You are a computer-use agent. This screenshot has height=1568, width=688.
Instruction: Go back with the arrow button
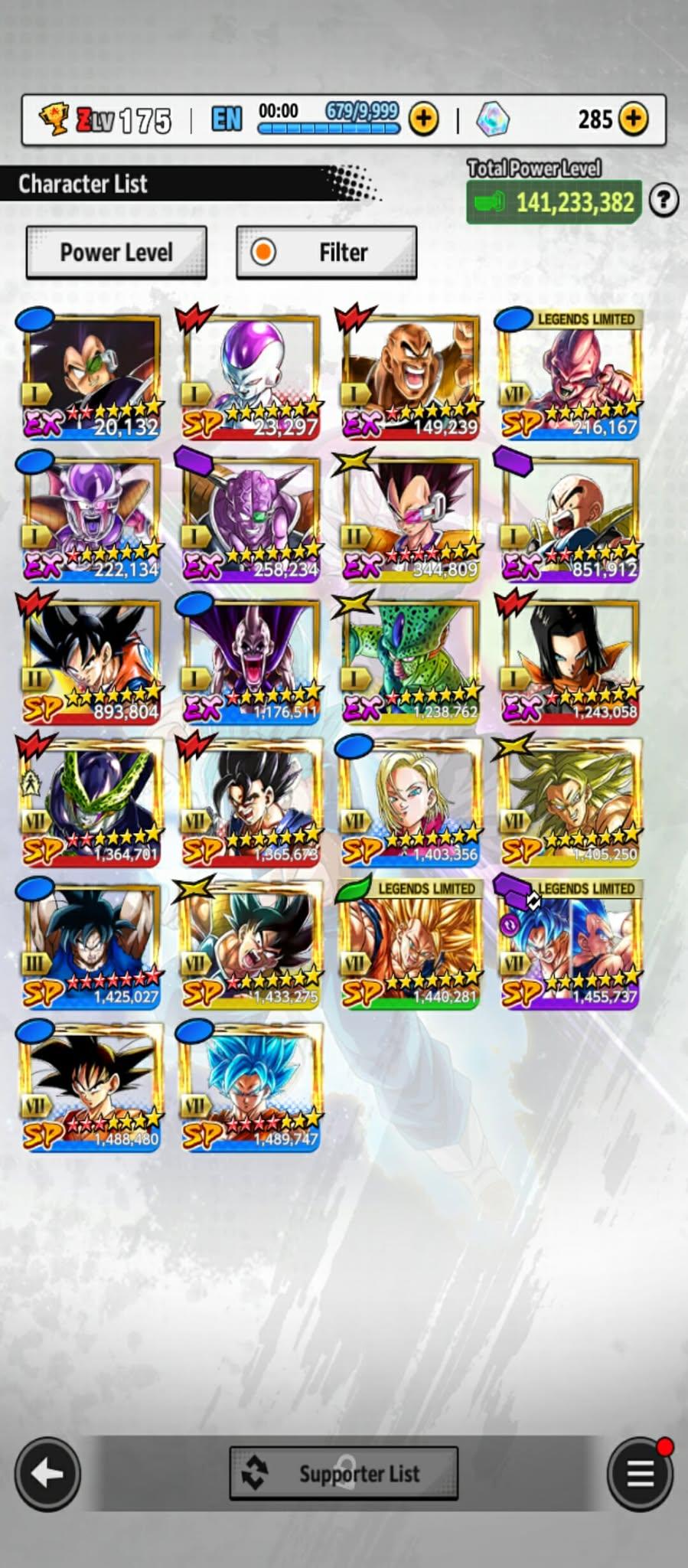tap(47, 1474)
